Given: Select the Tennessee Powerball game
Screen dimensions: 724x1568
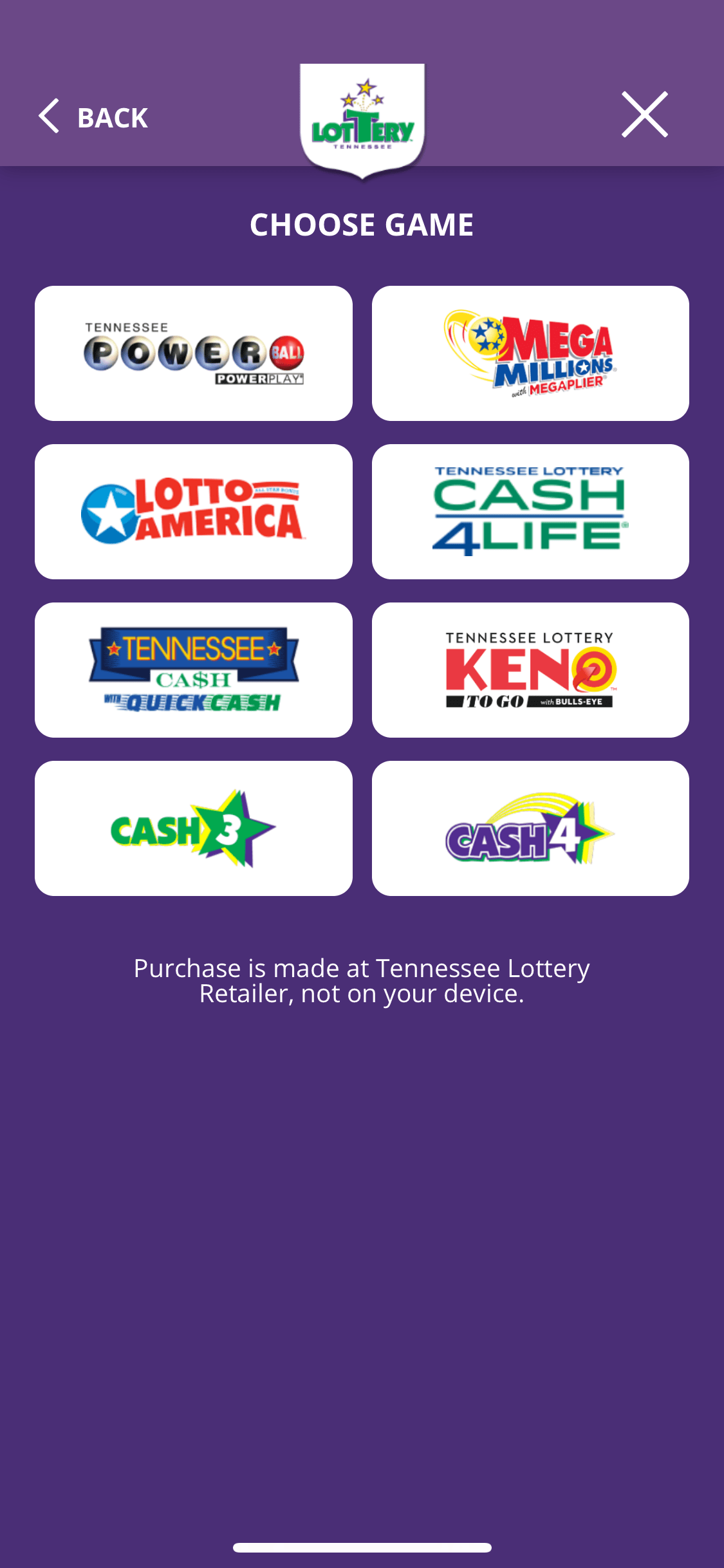Looking at the screenshot, I should coord(194,353).
